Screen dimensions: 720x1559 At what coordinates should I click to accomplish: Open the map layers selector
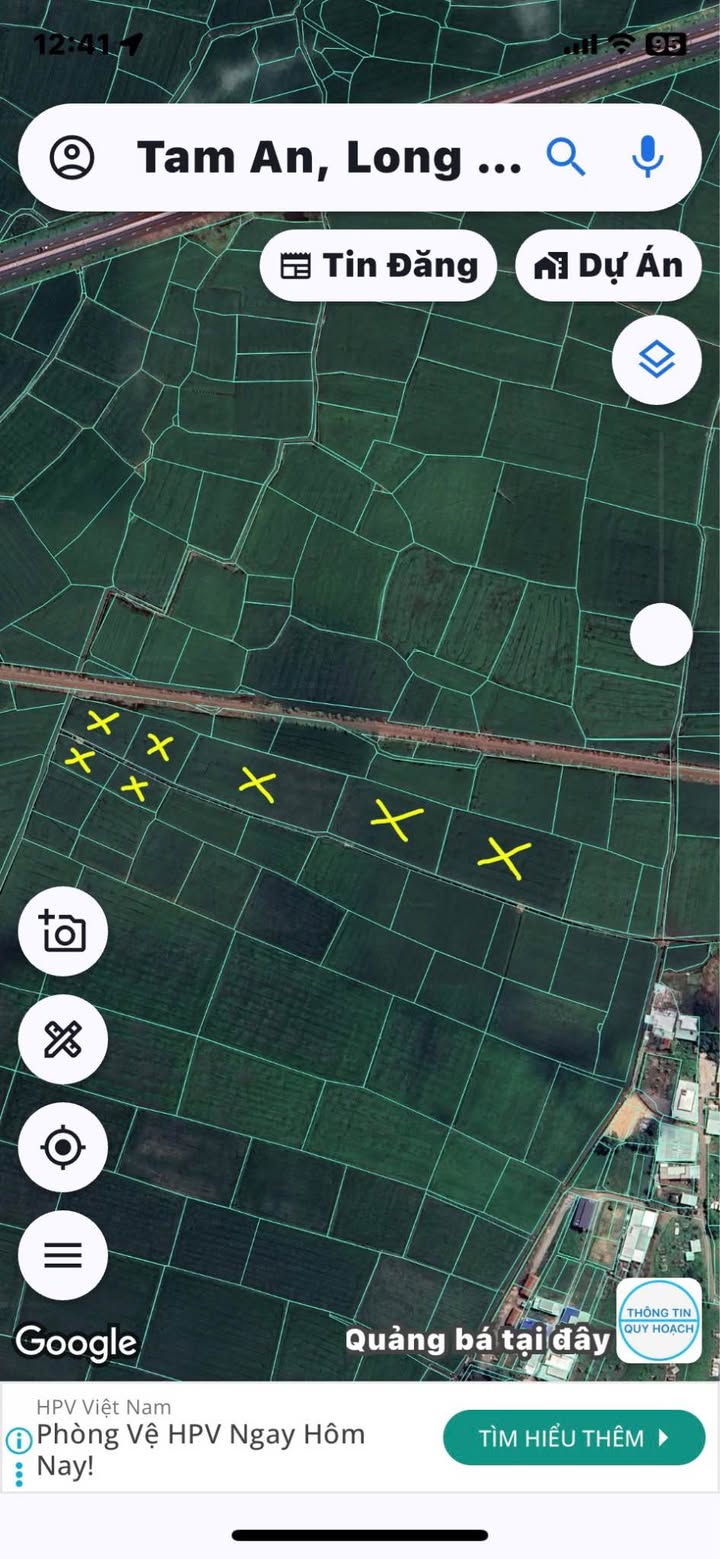(x=656, y=360)
